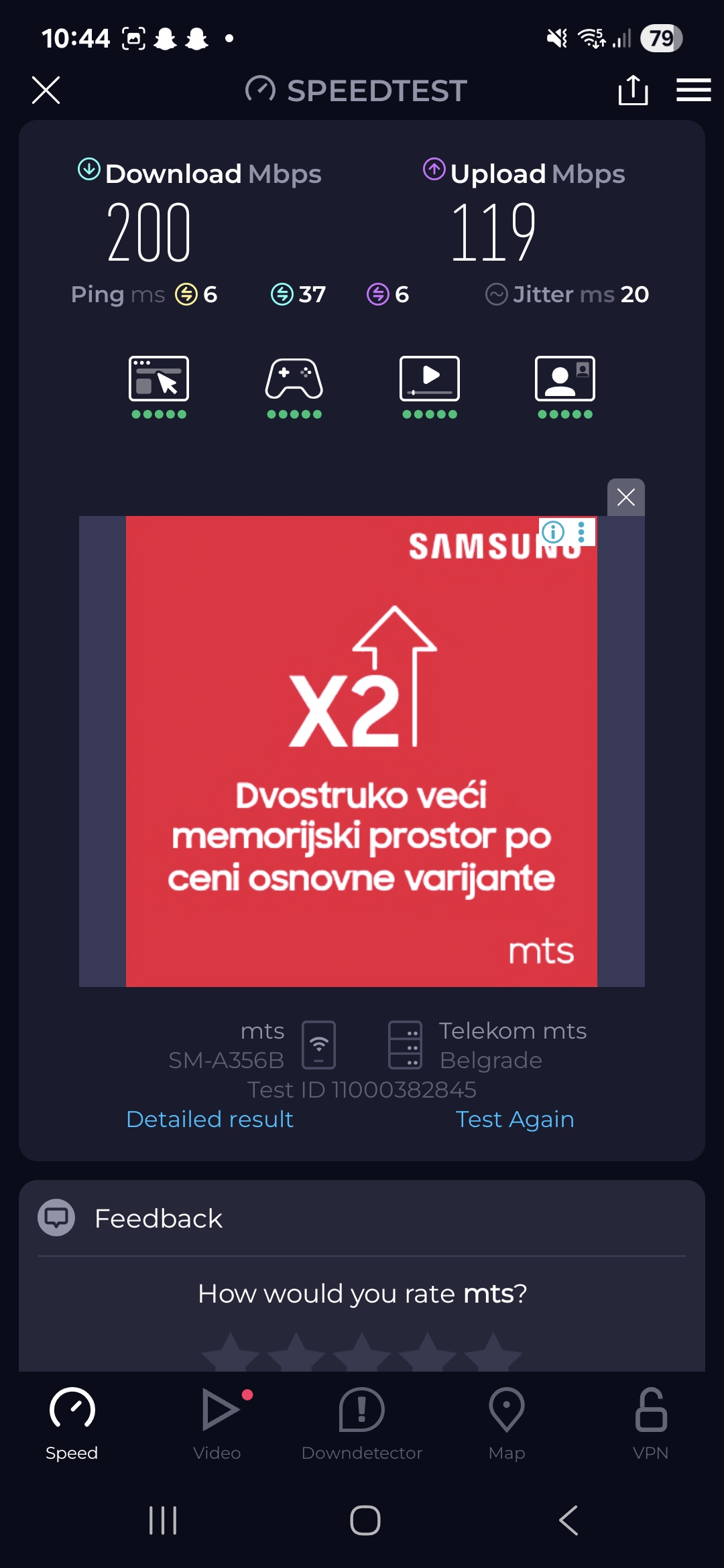Share the speed test result
Image resolution: width=724 pixels, height=1568 pixels.
(x=633, y=90)
